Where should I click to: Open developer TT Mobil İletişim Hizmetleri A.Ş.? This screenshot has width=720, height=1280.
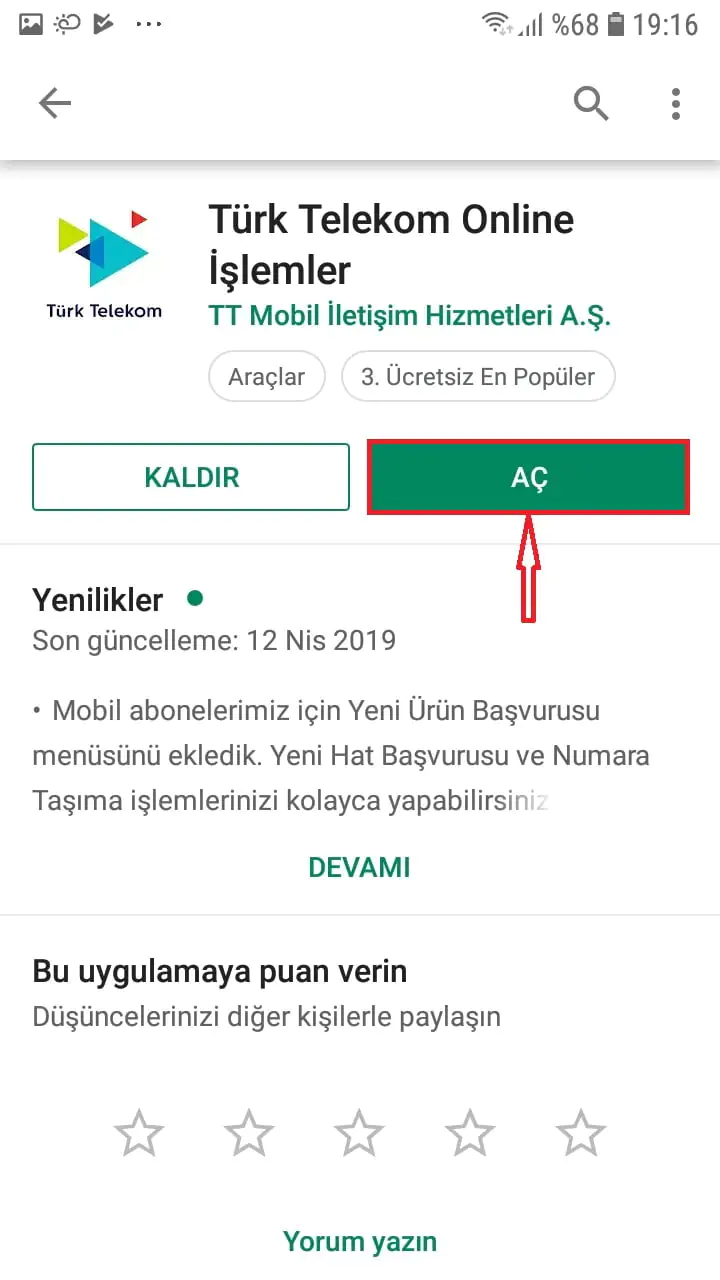pyautogui.click(x=409, y=316)
